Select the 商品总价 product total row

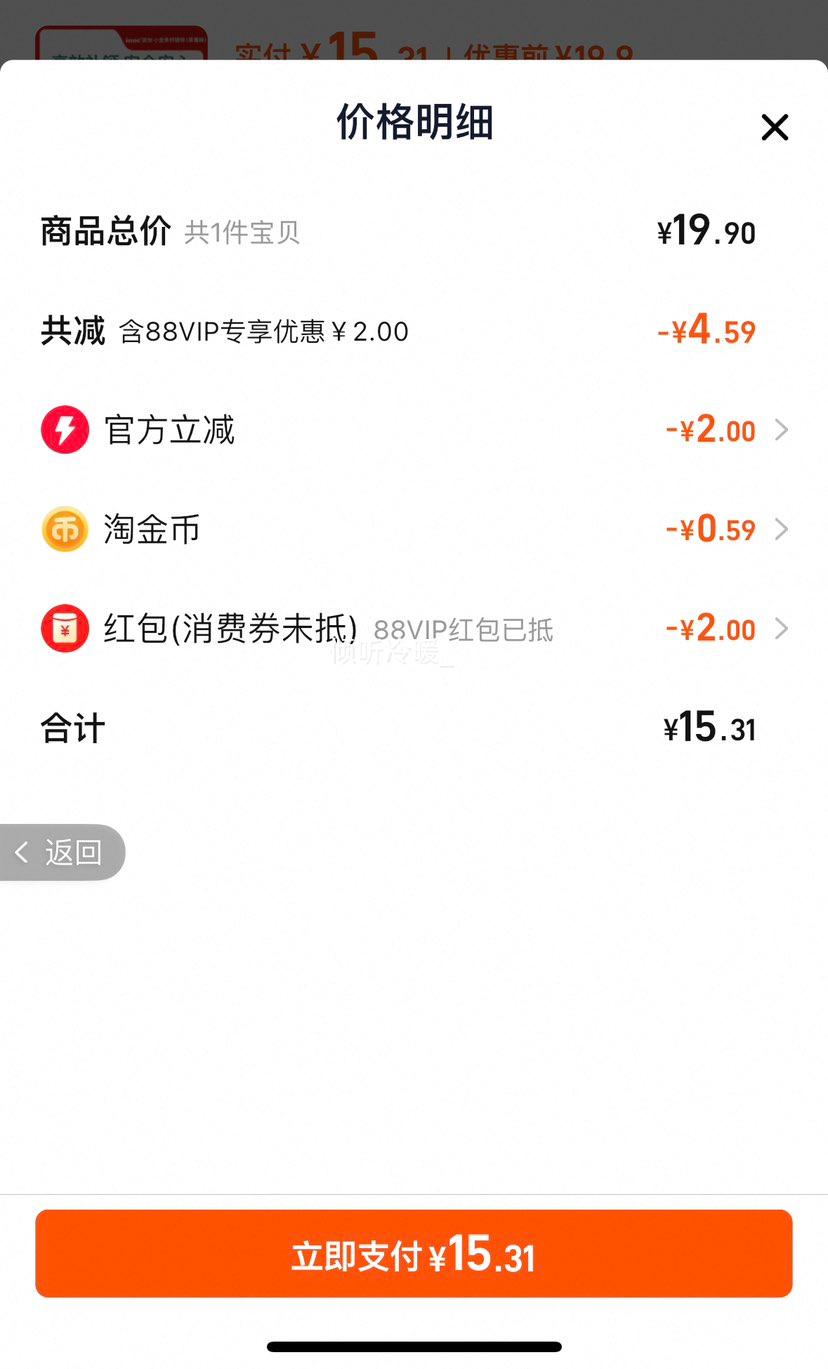tap(104, 230)
